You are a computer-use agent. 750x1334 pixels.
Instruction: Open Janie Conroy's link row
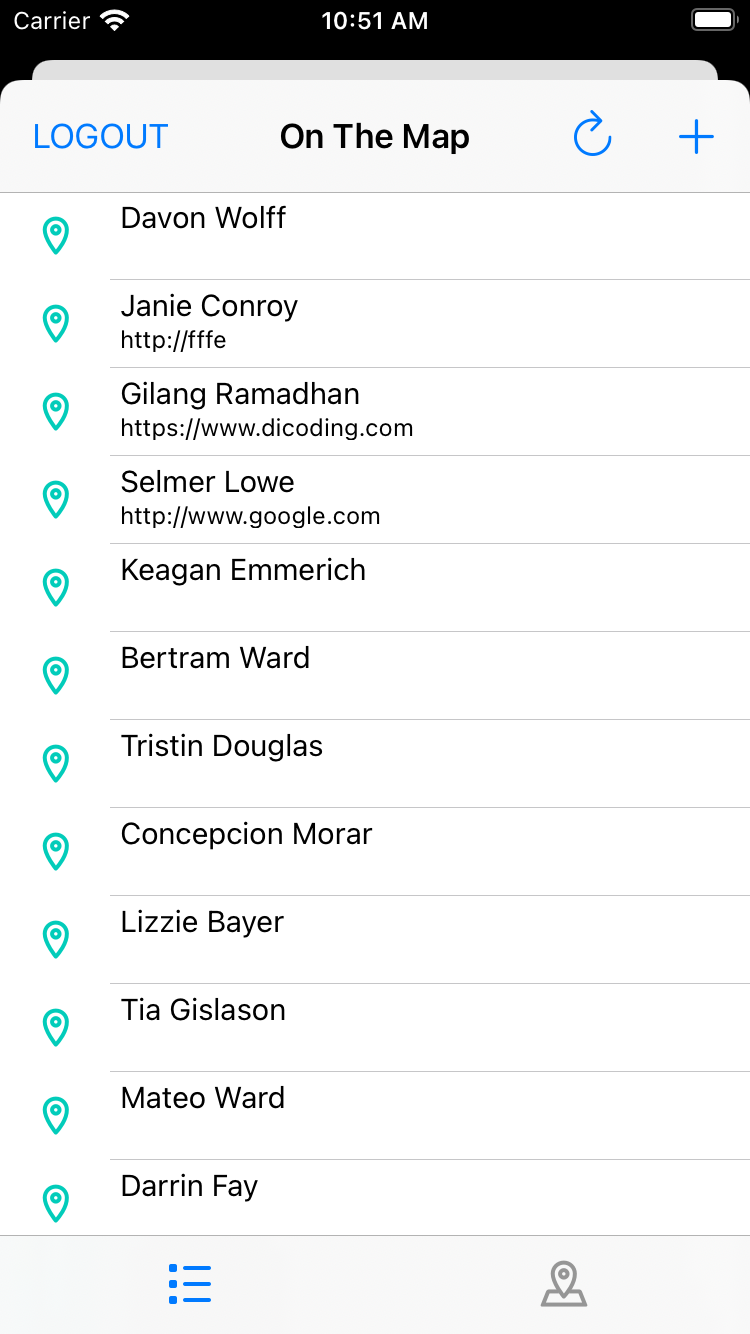click(x=375, y=324)
